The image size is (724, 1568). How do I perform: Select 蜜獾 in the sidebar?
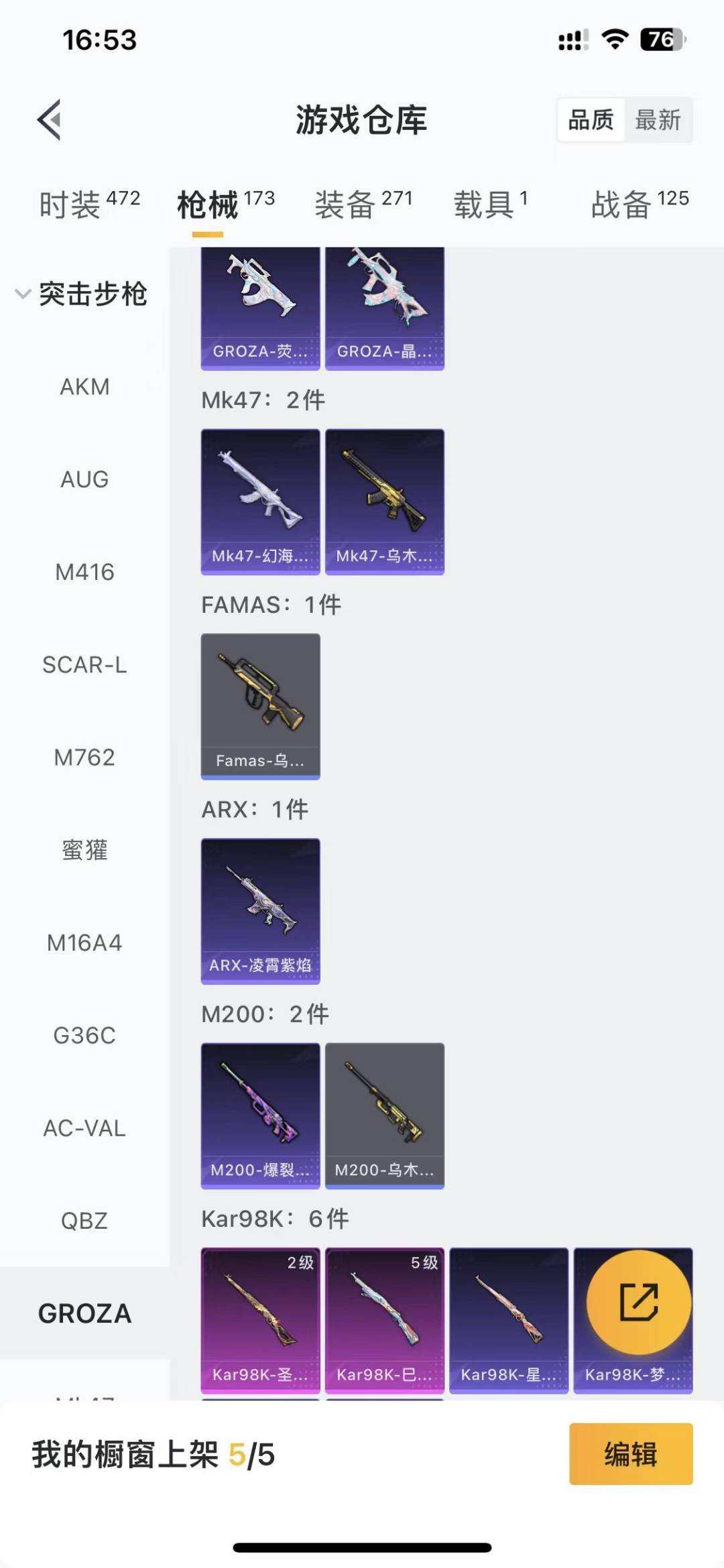(x=84, y=850)
